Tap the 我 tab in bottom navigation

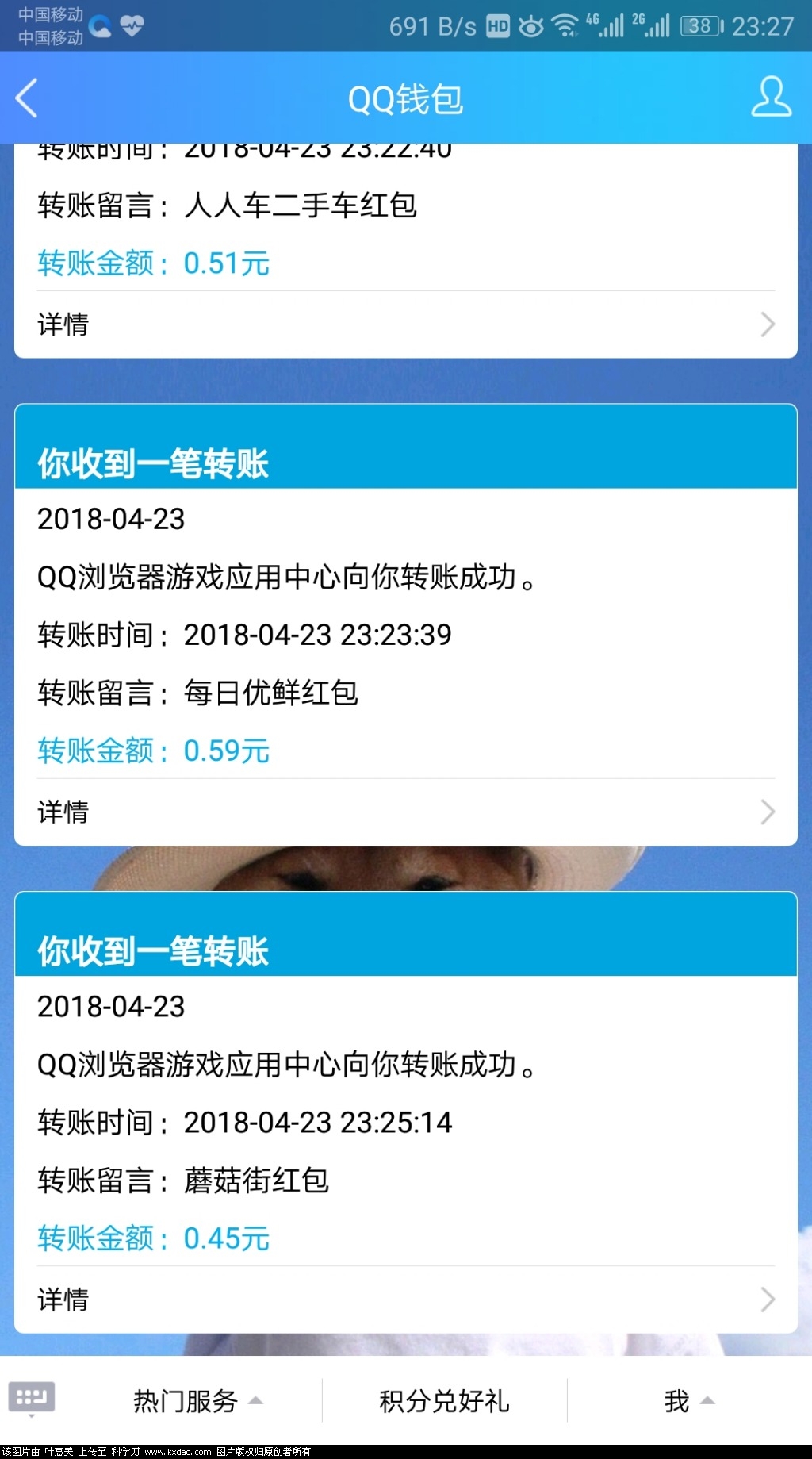(x=676, y=1401)
